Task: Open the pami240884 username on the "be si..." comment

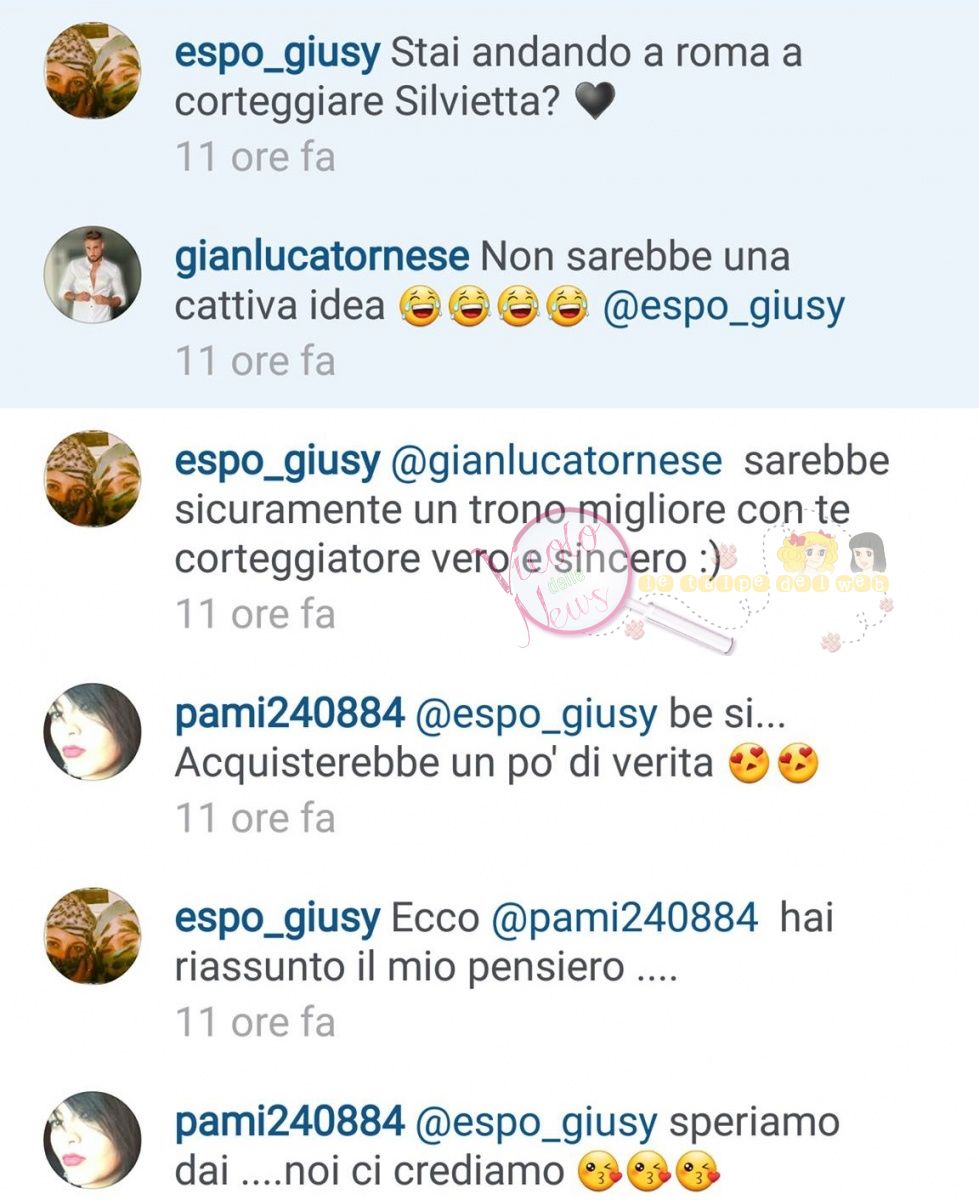Action: pos(289,714)
